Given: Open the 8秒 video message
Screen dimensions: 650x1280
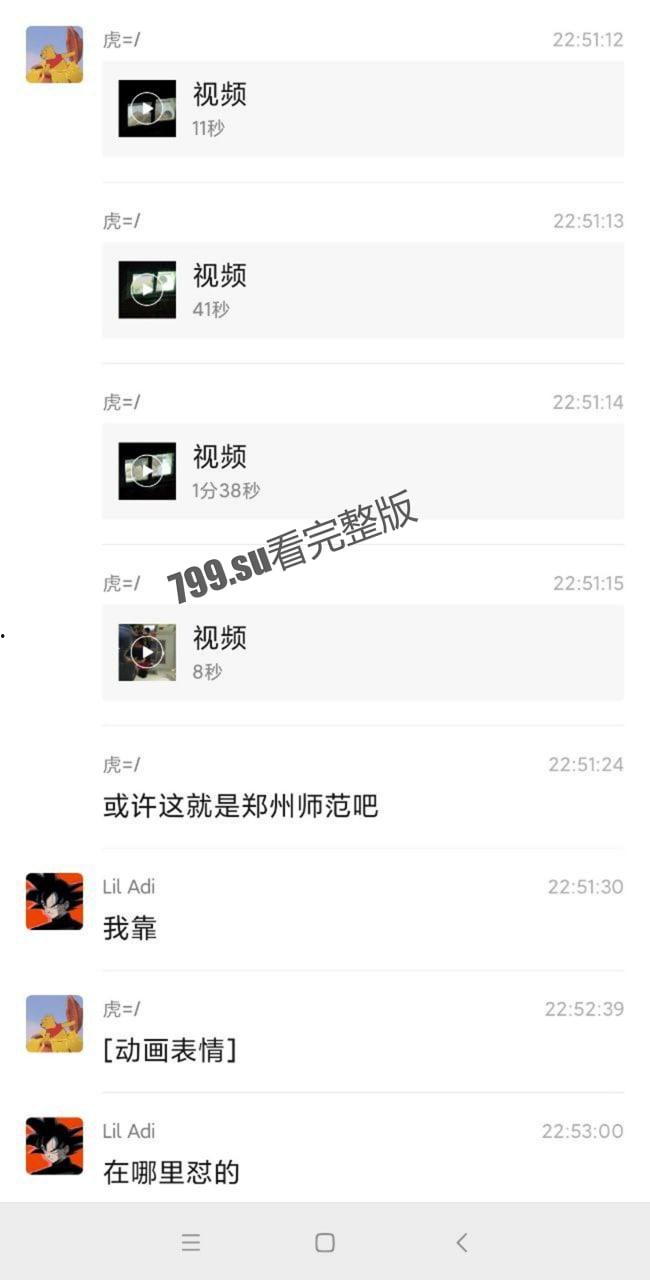Looking at the screenshot, I should [x=147, y=652].
